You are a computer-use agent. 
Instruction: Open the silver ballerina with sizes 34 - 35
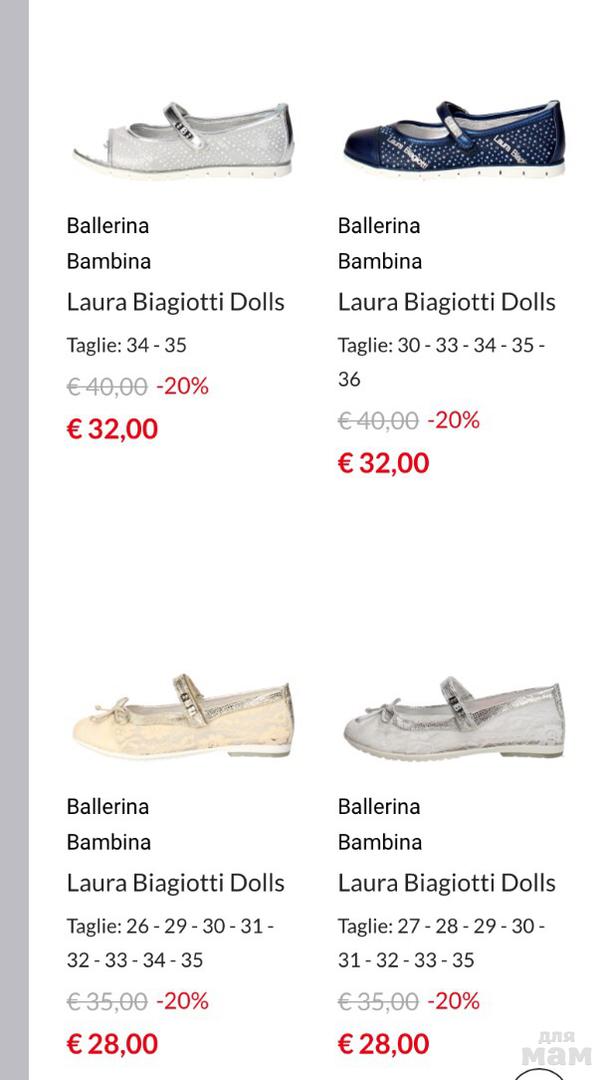click(181, 142)
